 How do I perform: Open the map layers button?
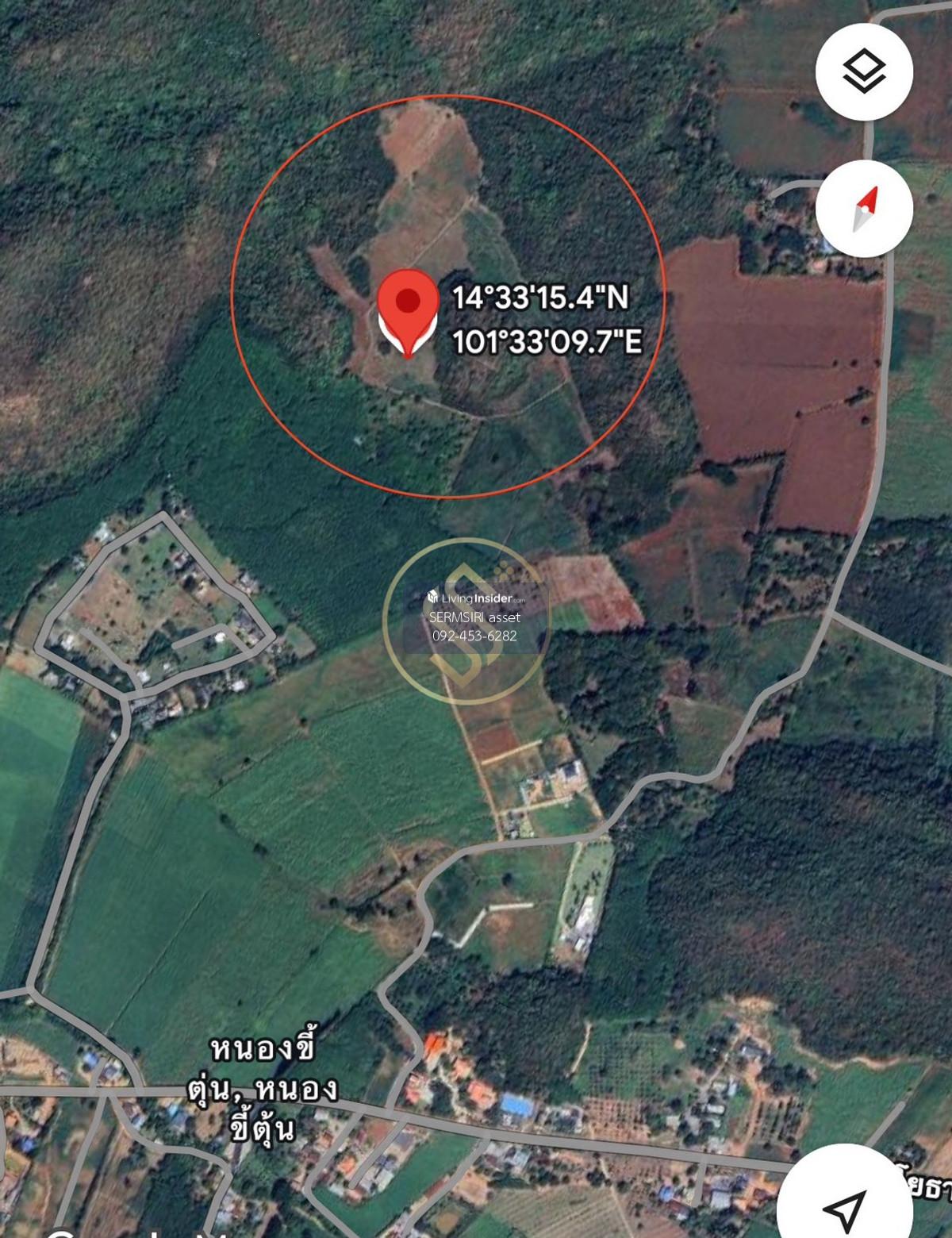(864, 71)
